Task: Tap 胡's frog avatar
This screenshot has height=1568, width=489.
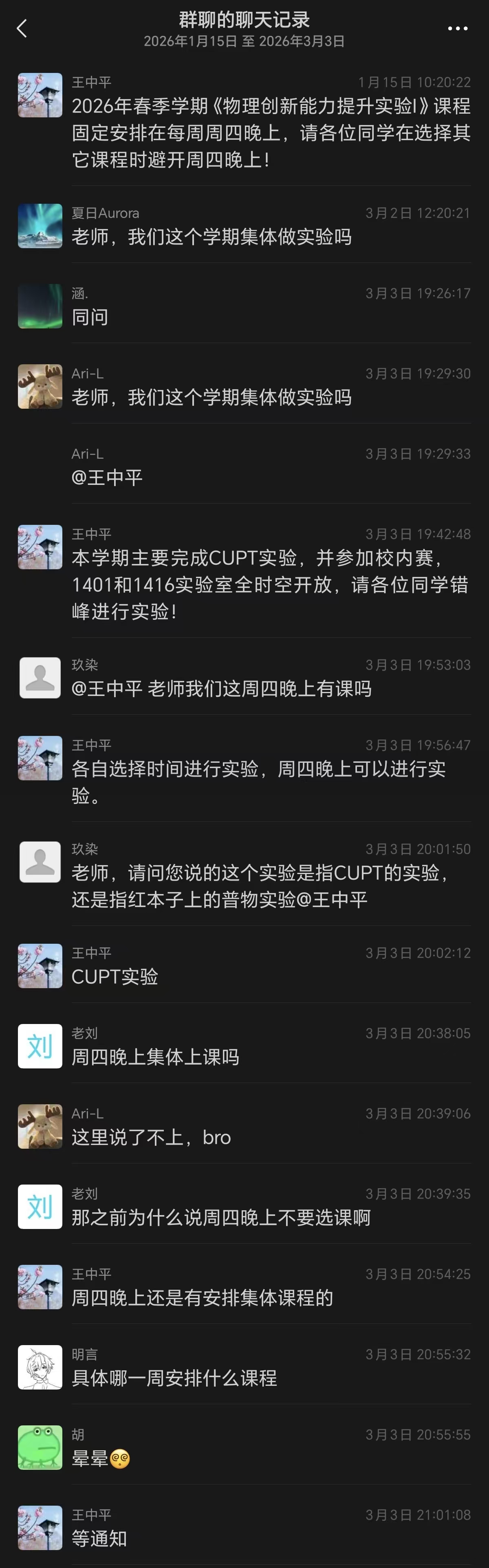Action: (40, 1447)
